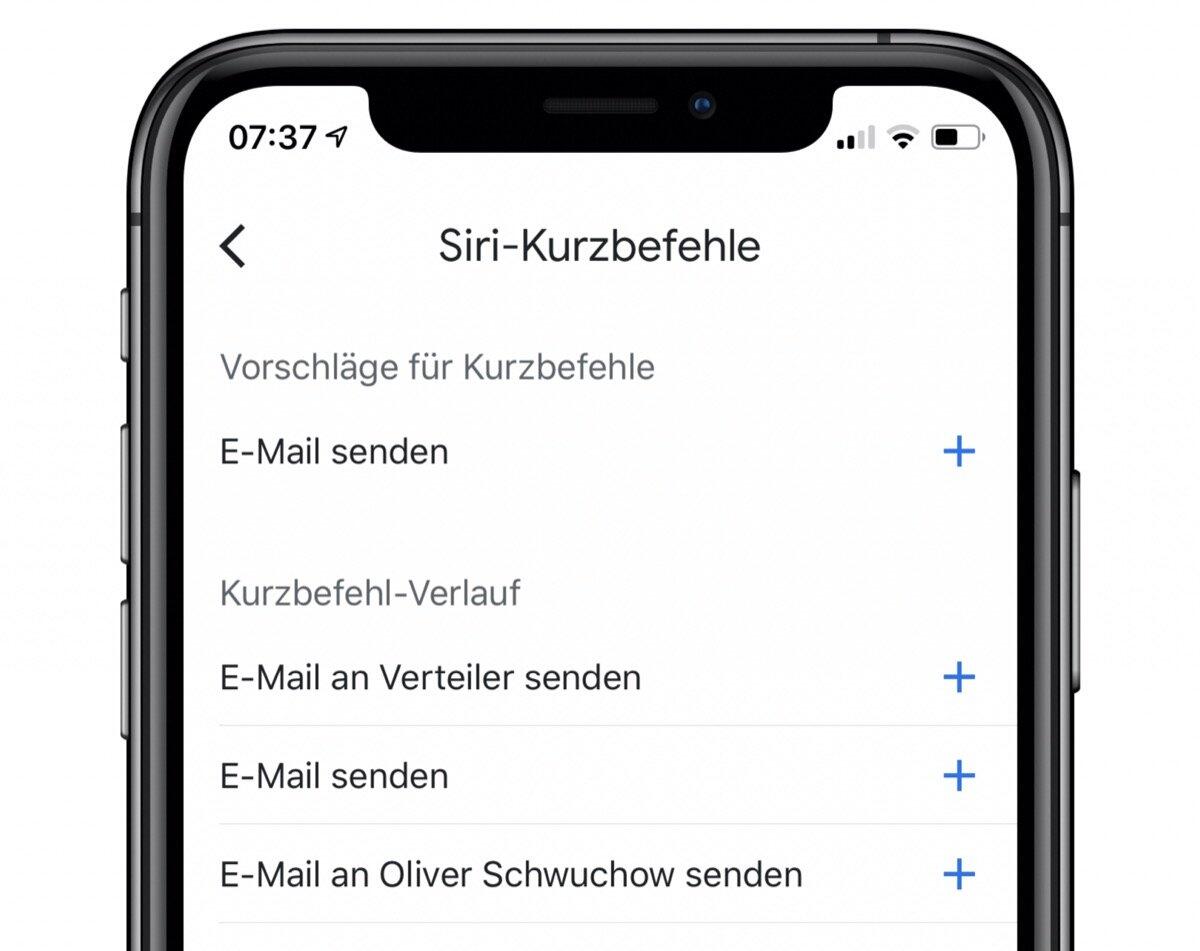
Task: Add the suggested 'E-Mail senden' shortcut under Vorschläge
Action: 958,452
